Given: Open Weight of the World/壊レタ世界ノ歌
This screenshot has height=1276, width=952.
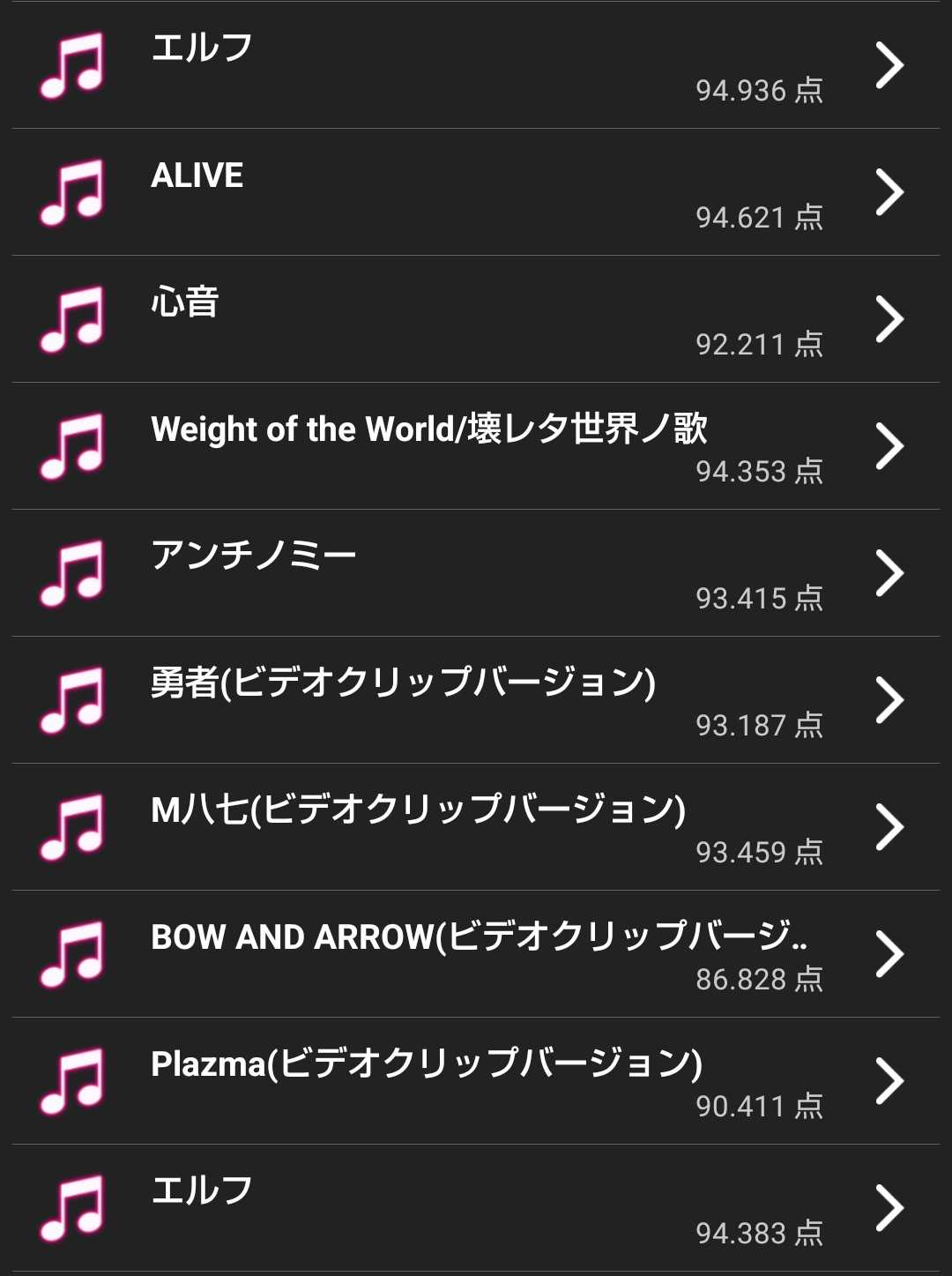Looking at the screenshot, I should point(476,446).
